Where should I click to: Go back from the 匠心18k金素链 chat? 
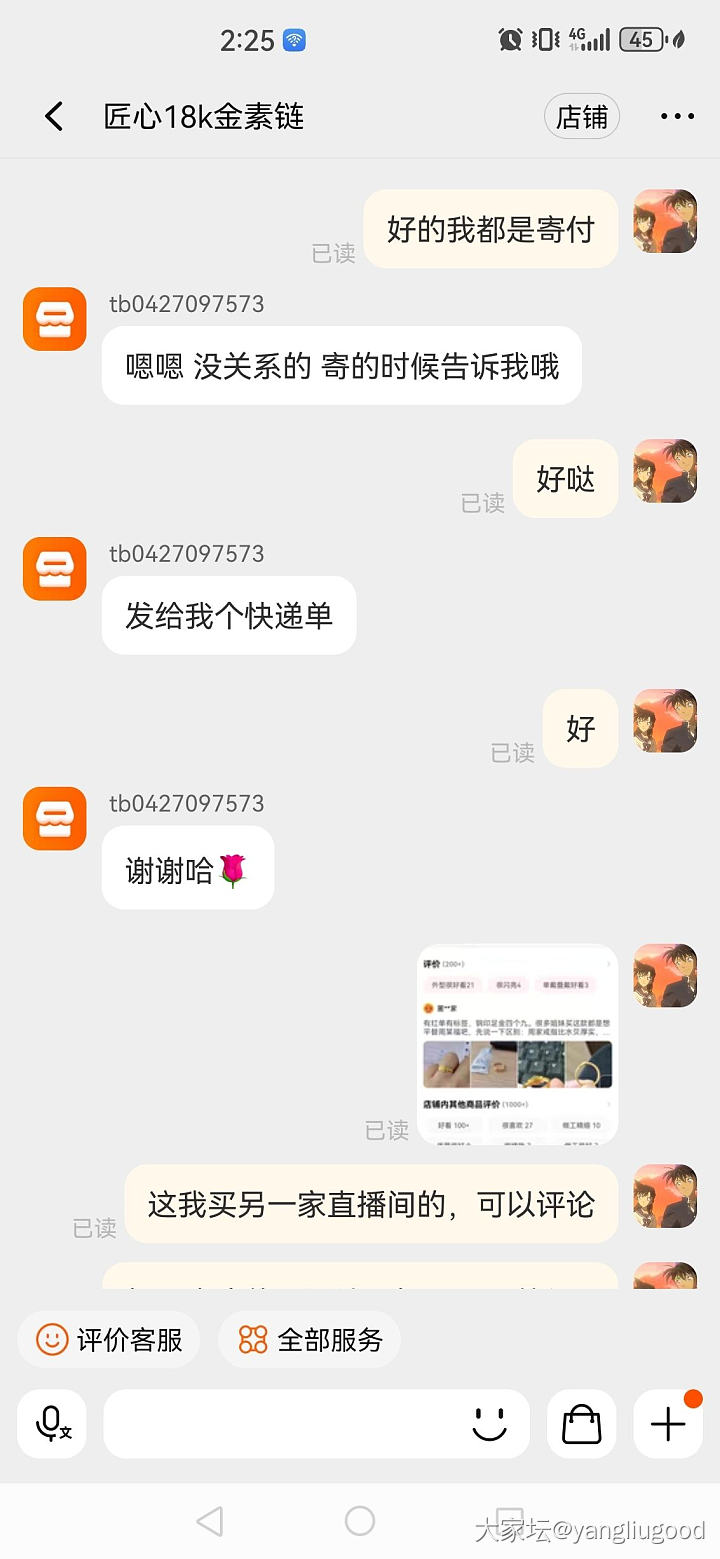pyautogui.click(x=54, y=117)
